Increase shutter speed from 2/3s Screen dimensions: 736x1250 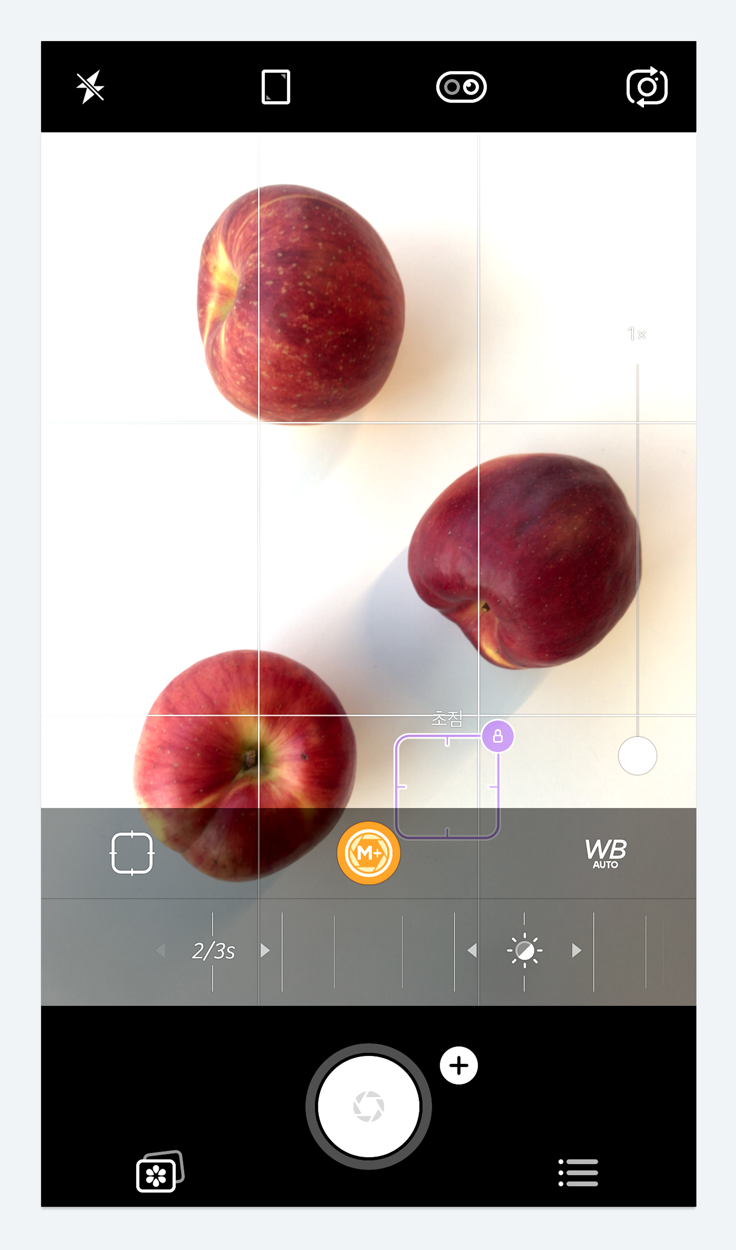pyautogui.click(x=265, y=951)
